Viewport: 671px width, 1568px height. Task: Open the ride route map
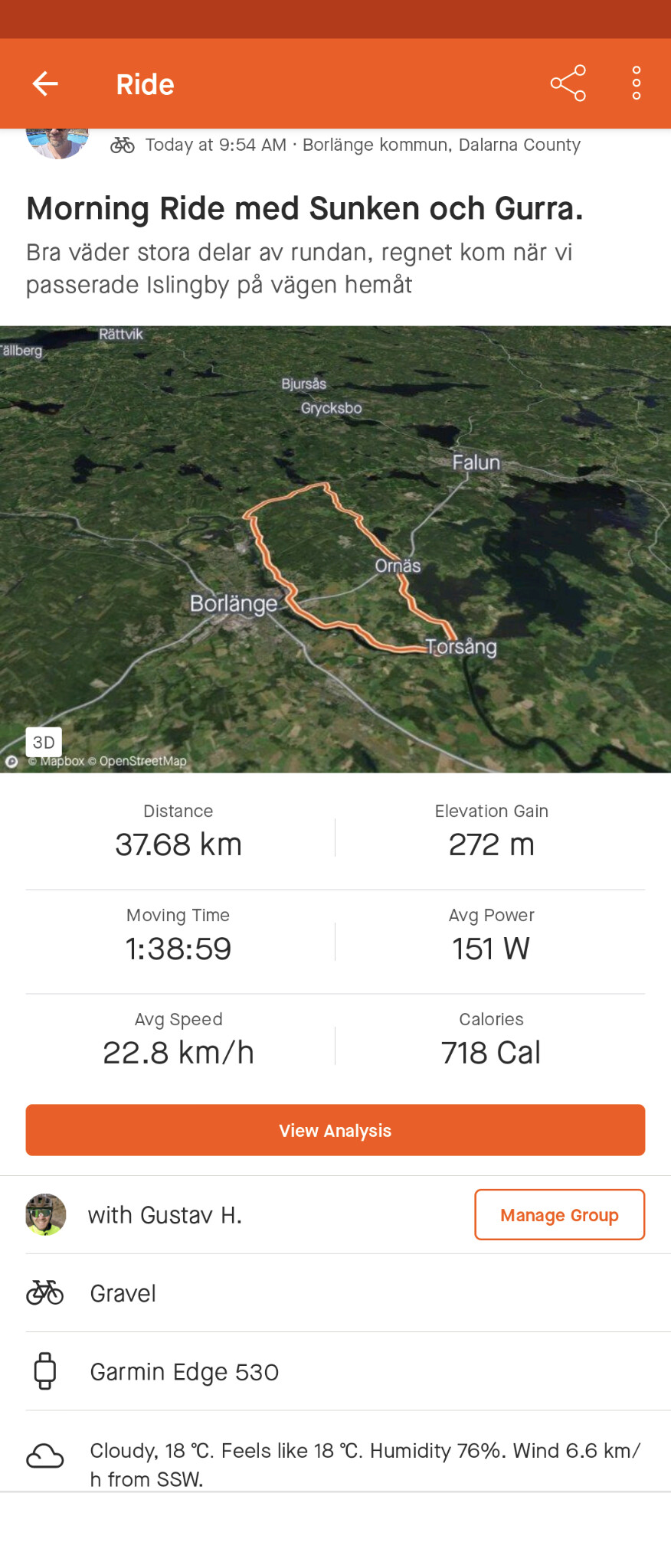335,549
